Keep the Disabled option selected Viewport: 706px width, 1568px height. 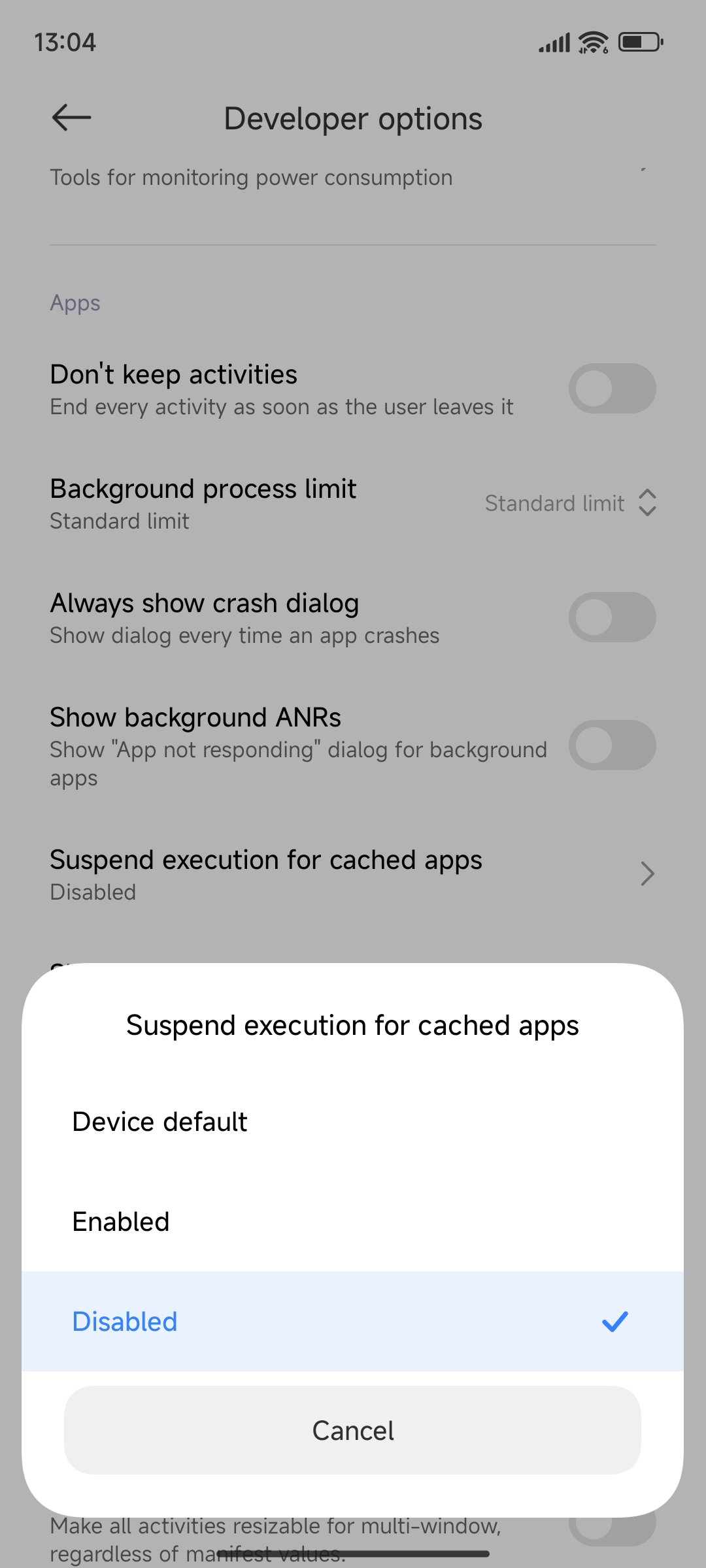(352, 1321)
